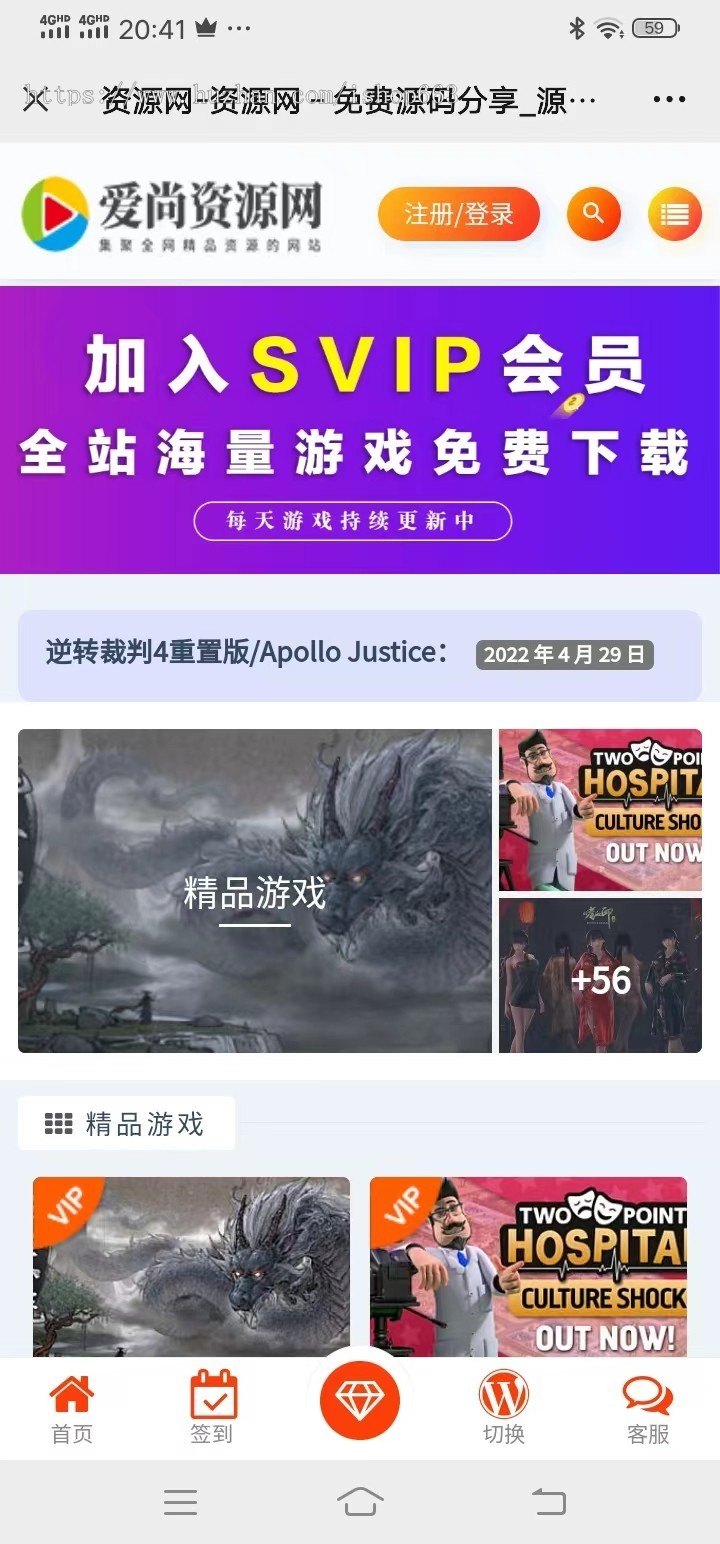Open the VIP dragon game card
Screen dimensions: 720x1544
click(x=191, y=1266)
